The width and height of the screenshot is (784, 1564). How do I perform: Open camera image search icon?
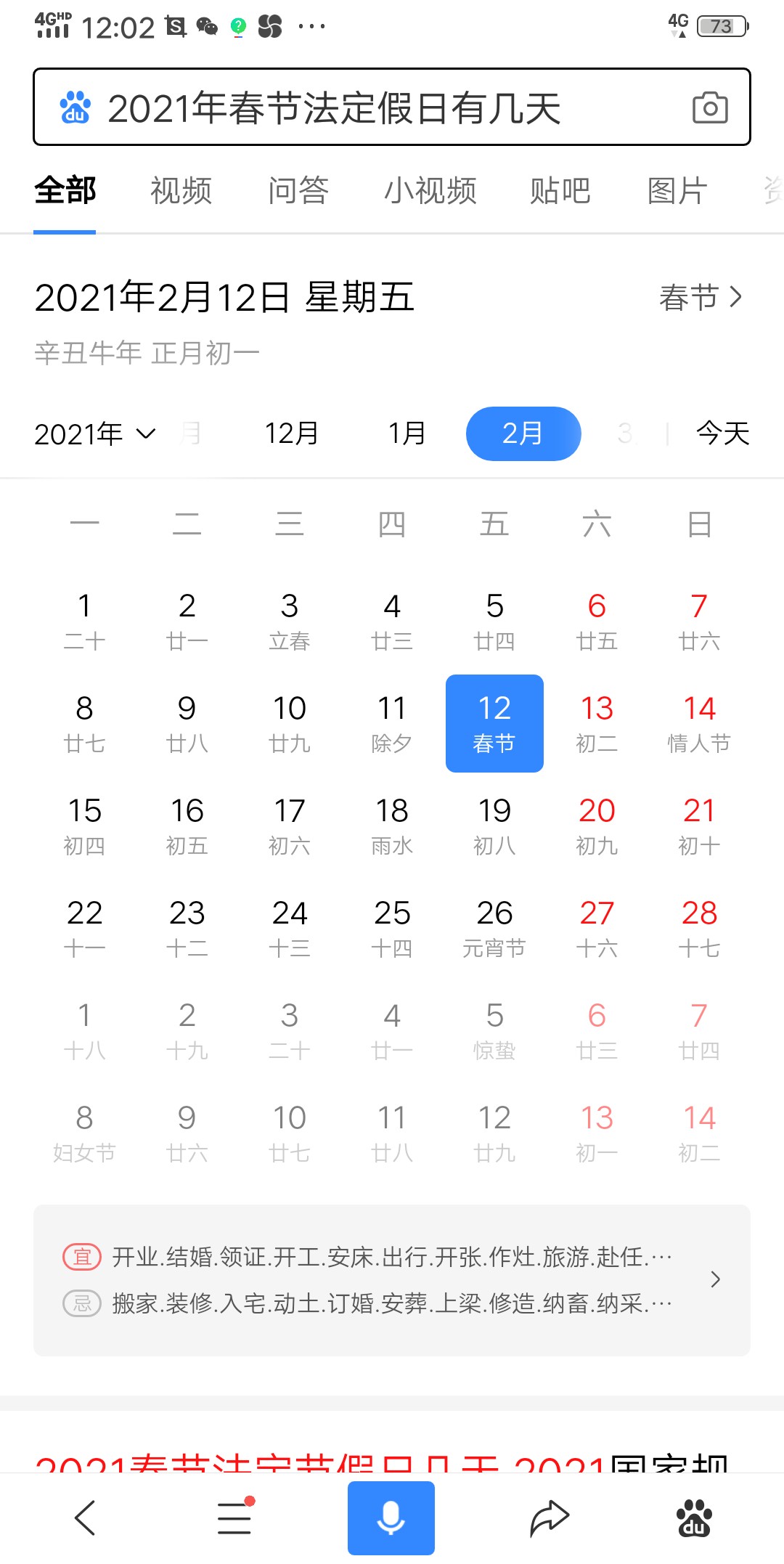[x=709, y=108]
